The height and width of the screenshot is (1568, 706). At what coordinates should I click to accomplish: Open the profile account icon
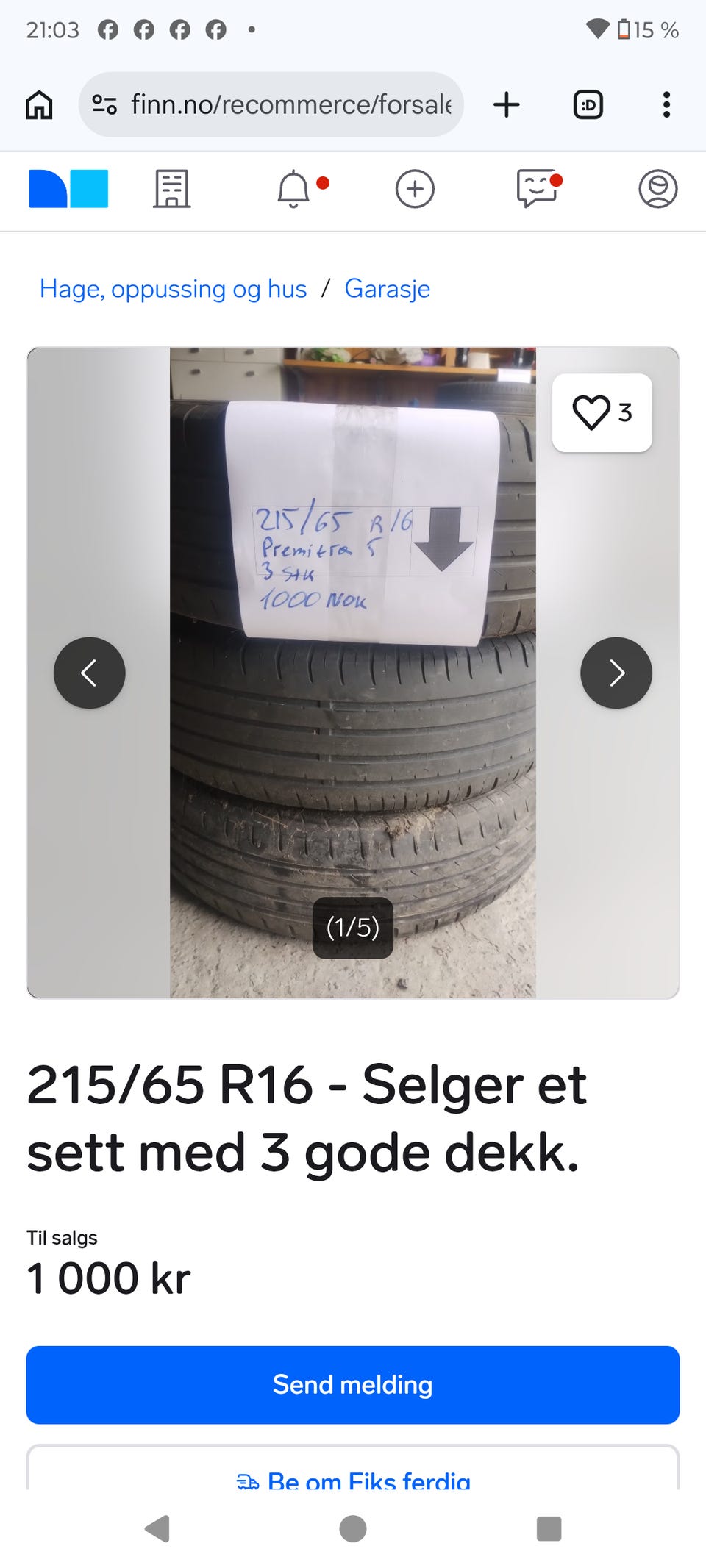(658, 189)
